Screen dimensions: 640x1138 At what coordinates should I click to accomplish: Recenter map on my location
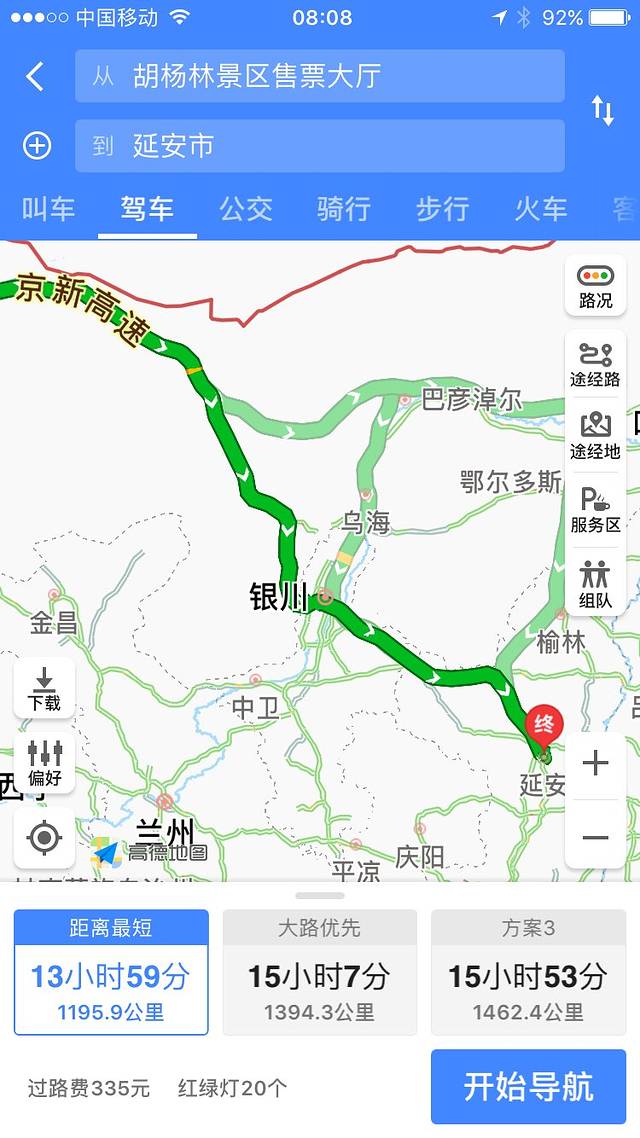44,838
